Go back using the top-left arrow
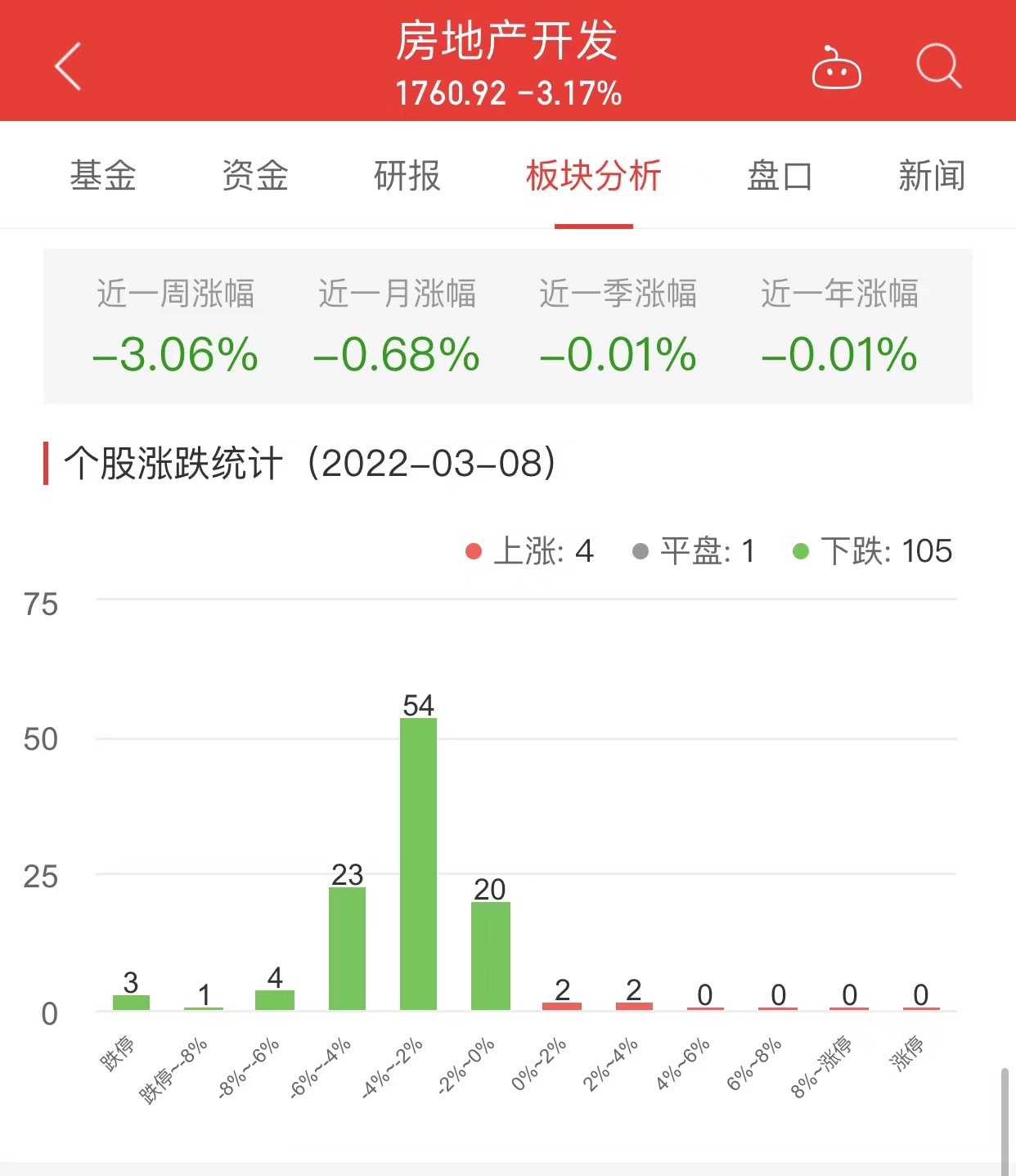Image resolution: width=1016 pixels, height=1176 pixels. (x=69, y=65)
